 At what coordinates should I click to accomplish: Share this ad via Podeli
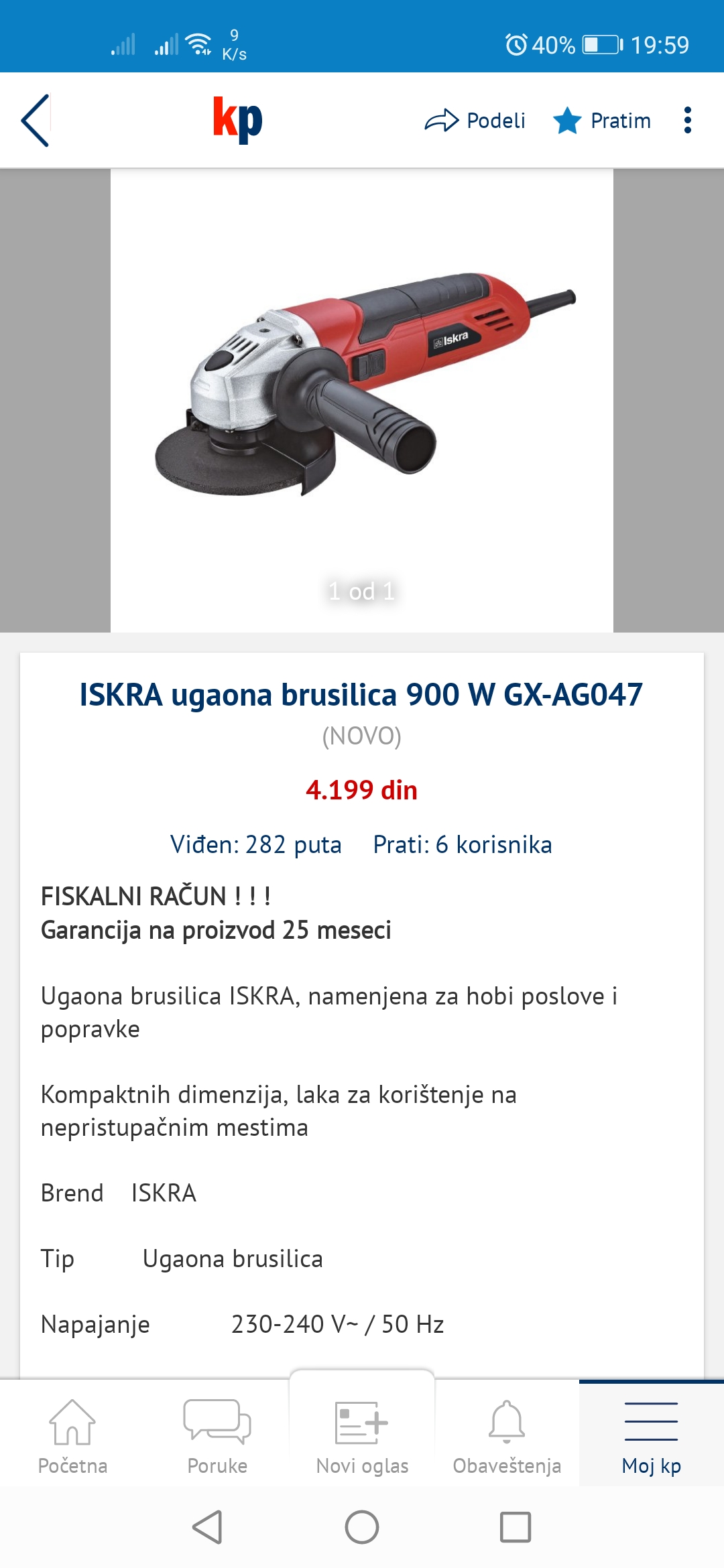(475, 121)
